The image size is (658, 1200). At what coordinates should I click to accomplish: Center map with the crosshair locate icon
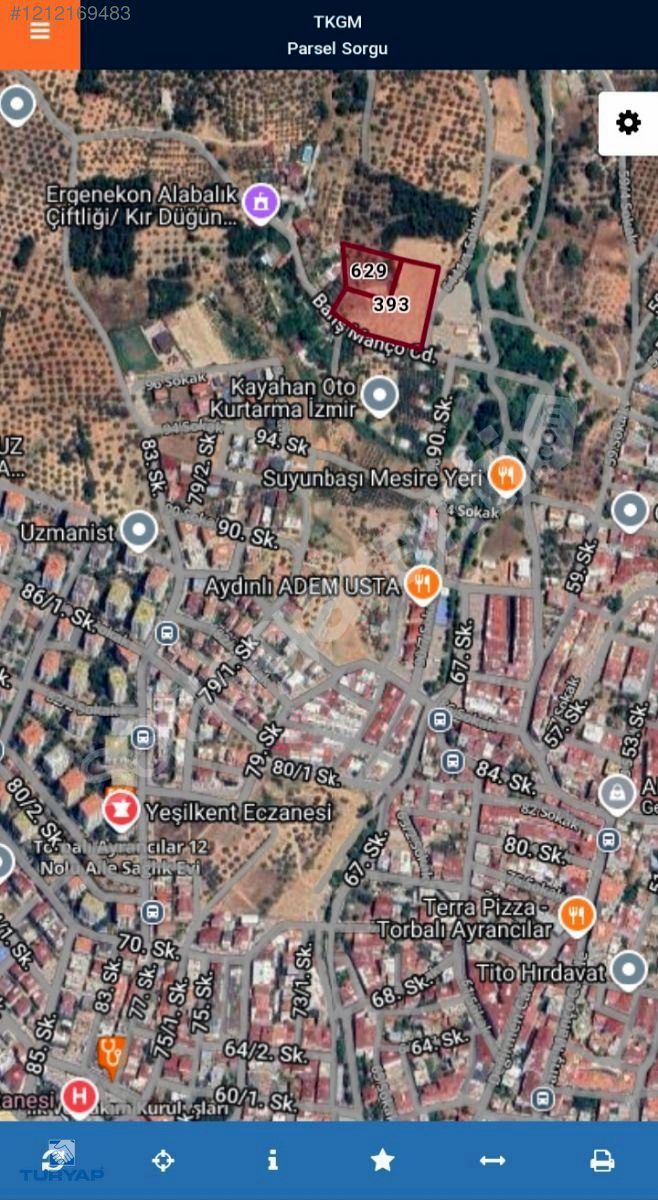coord(163,1160)
